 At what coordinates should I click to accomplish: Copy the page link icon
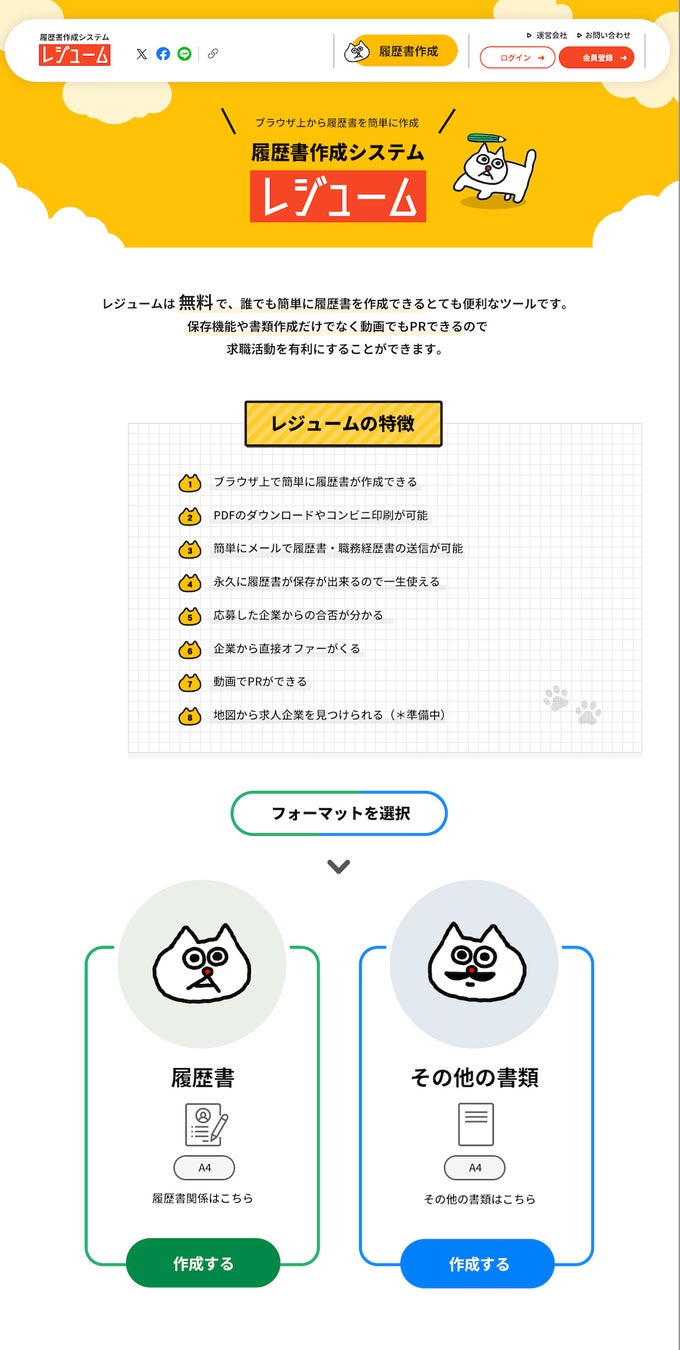tap(213, 54)
